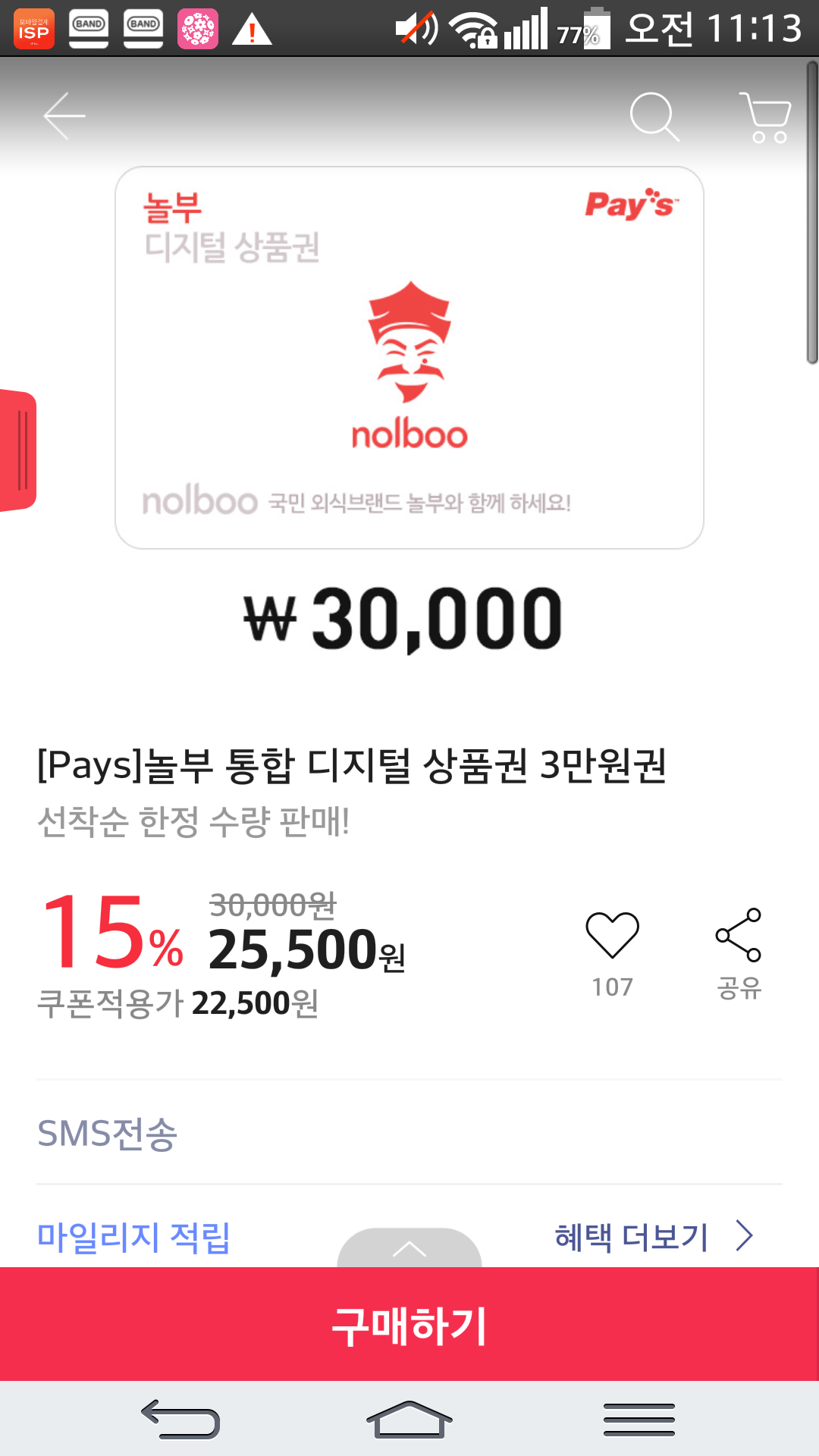
Task: Open 혜택 더보기 benefits link
Action: pos(652,1236)
